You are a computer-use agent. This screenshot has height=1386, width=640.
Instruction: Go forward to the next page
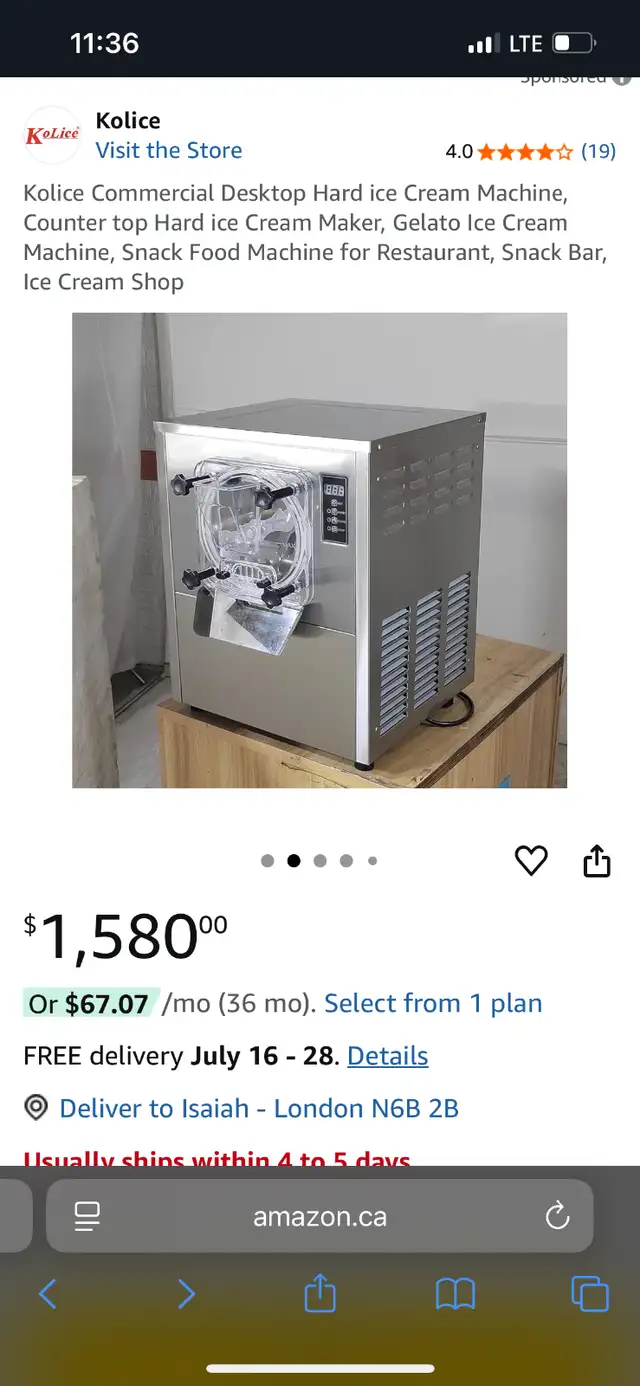point(186,1295)
